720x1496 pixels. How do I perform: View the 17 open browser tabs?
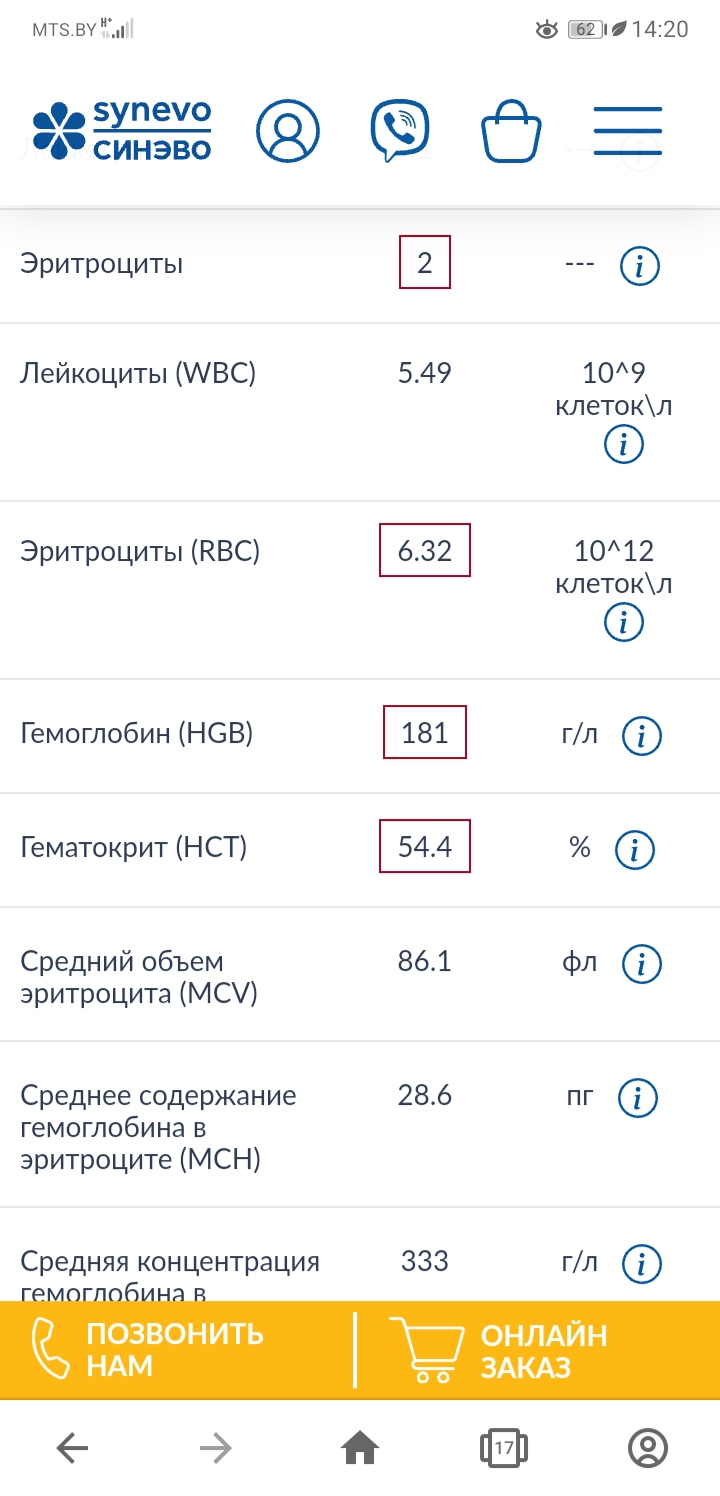(x=504, y=1447)
